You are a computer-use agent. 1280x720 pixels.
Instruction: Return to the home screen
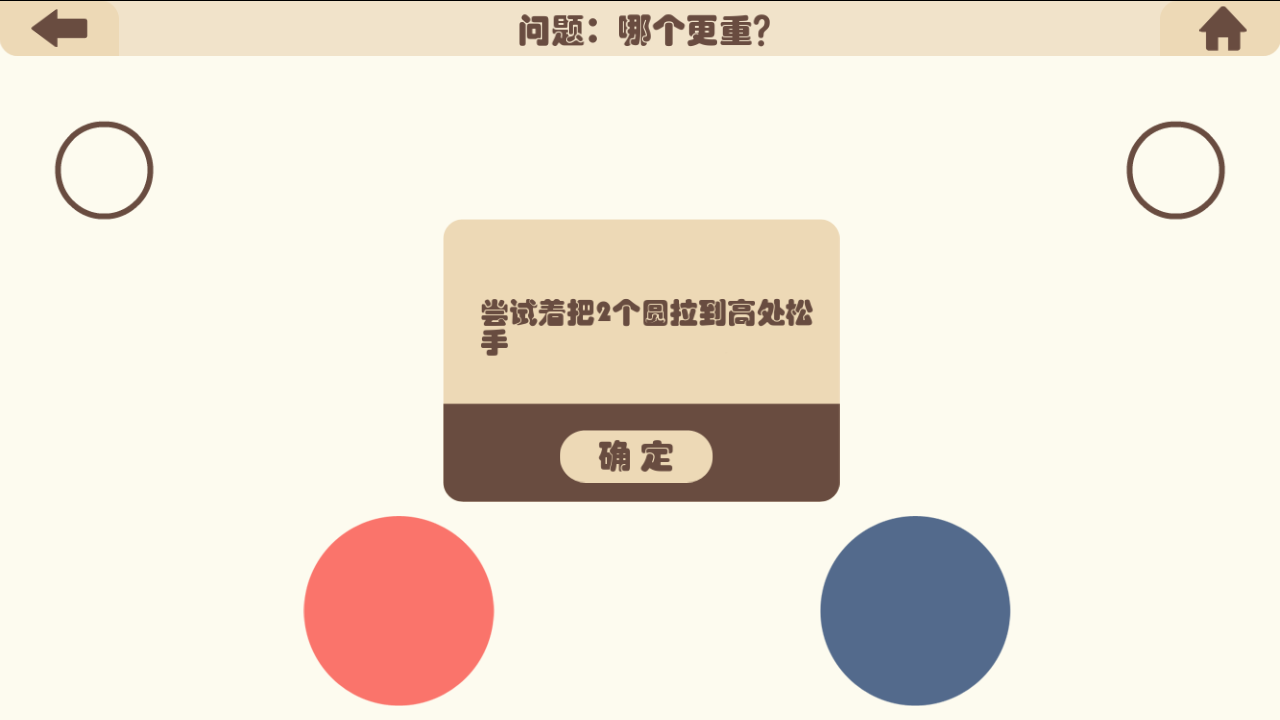(x=1222, y=29)
